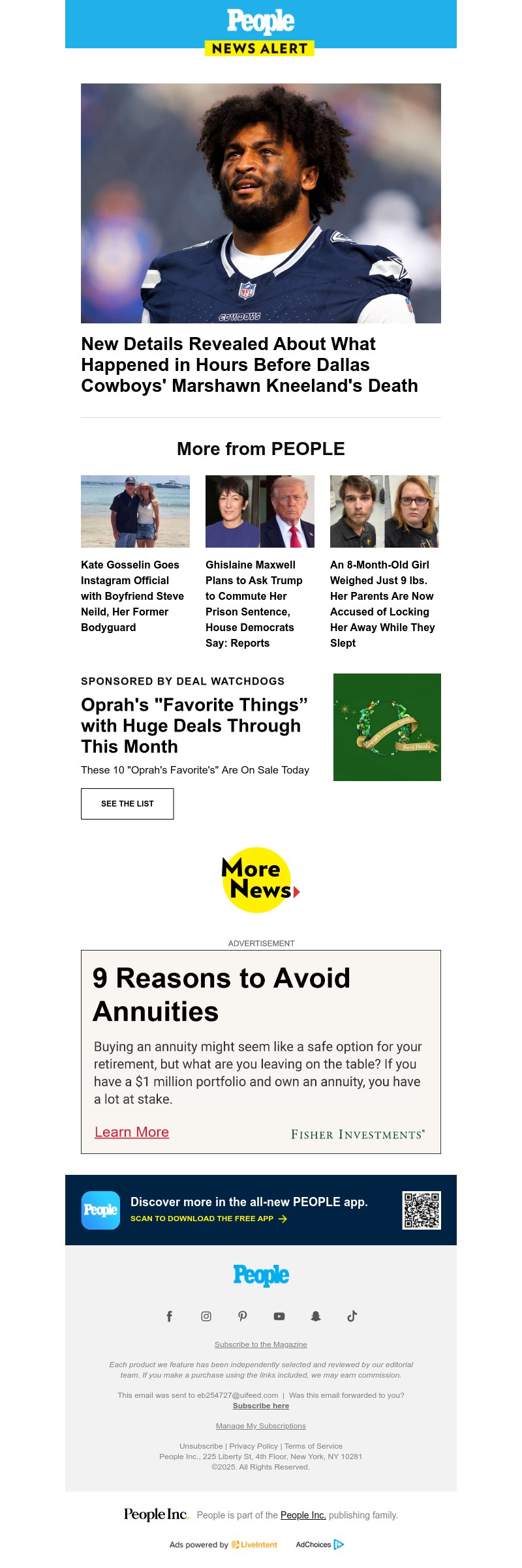Open PEOPLE's Facebook page

point(170,1316)
